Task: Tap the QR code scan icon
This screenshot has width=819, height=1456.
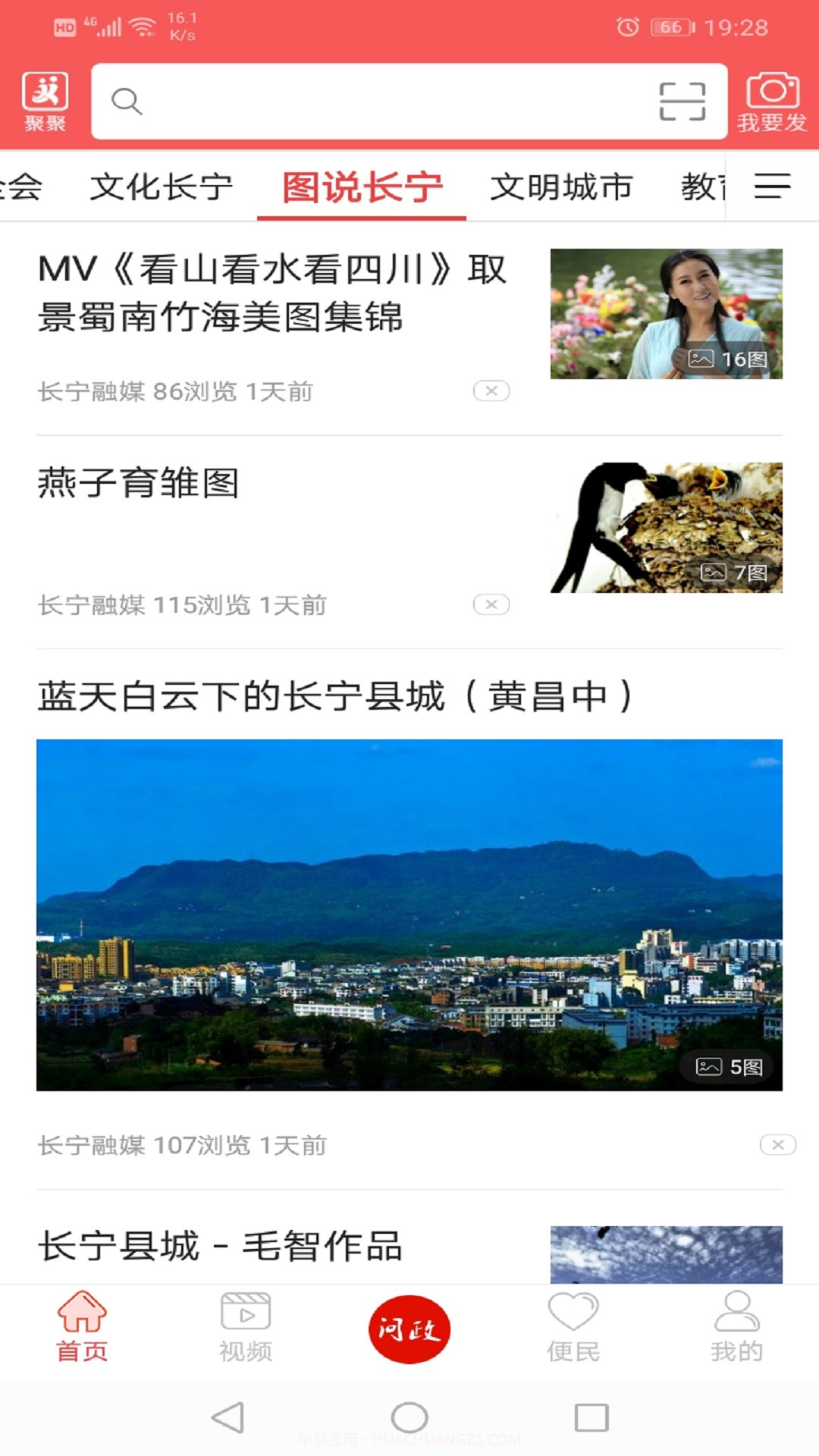Action: [x=681, y=101]
